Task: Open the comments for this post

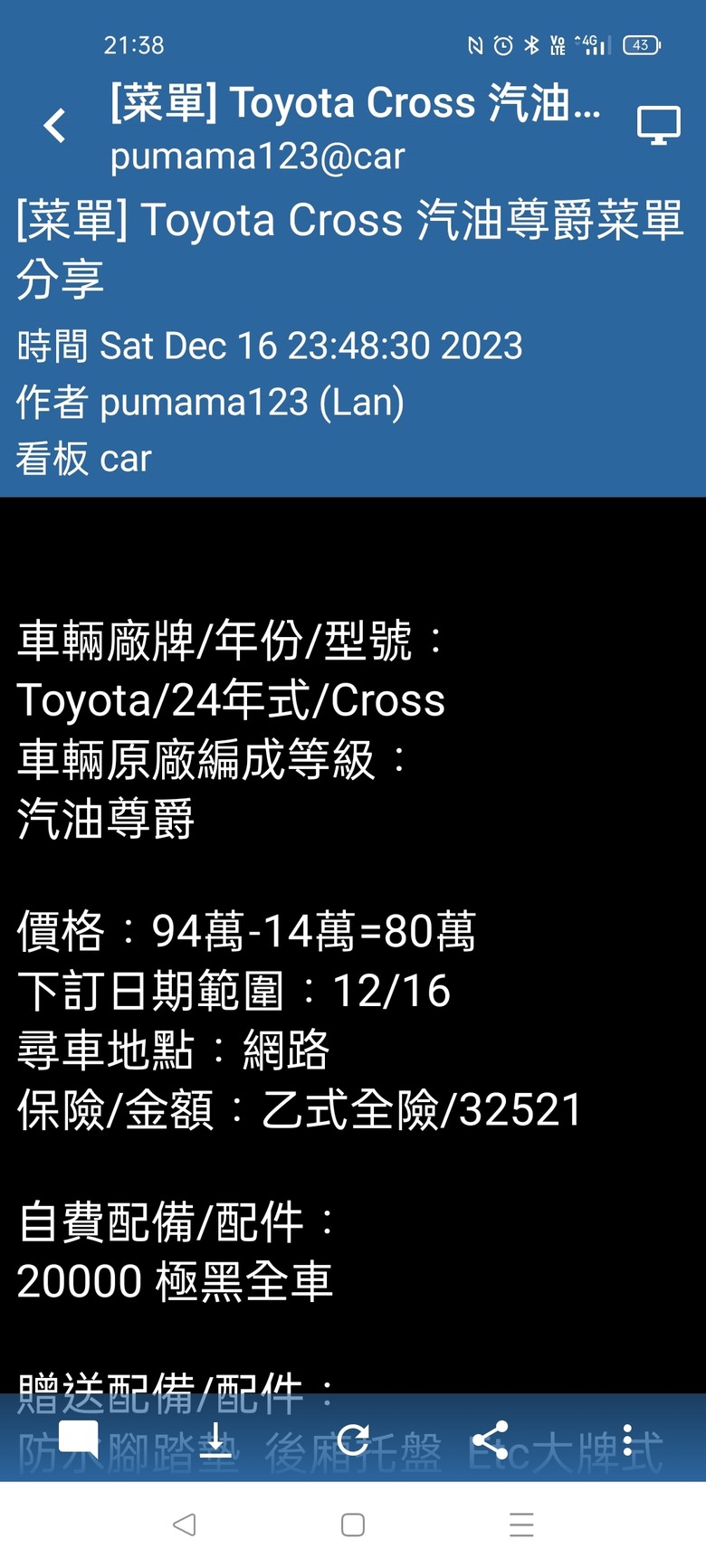Action: pos(79,1439)
